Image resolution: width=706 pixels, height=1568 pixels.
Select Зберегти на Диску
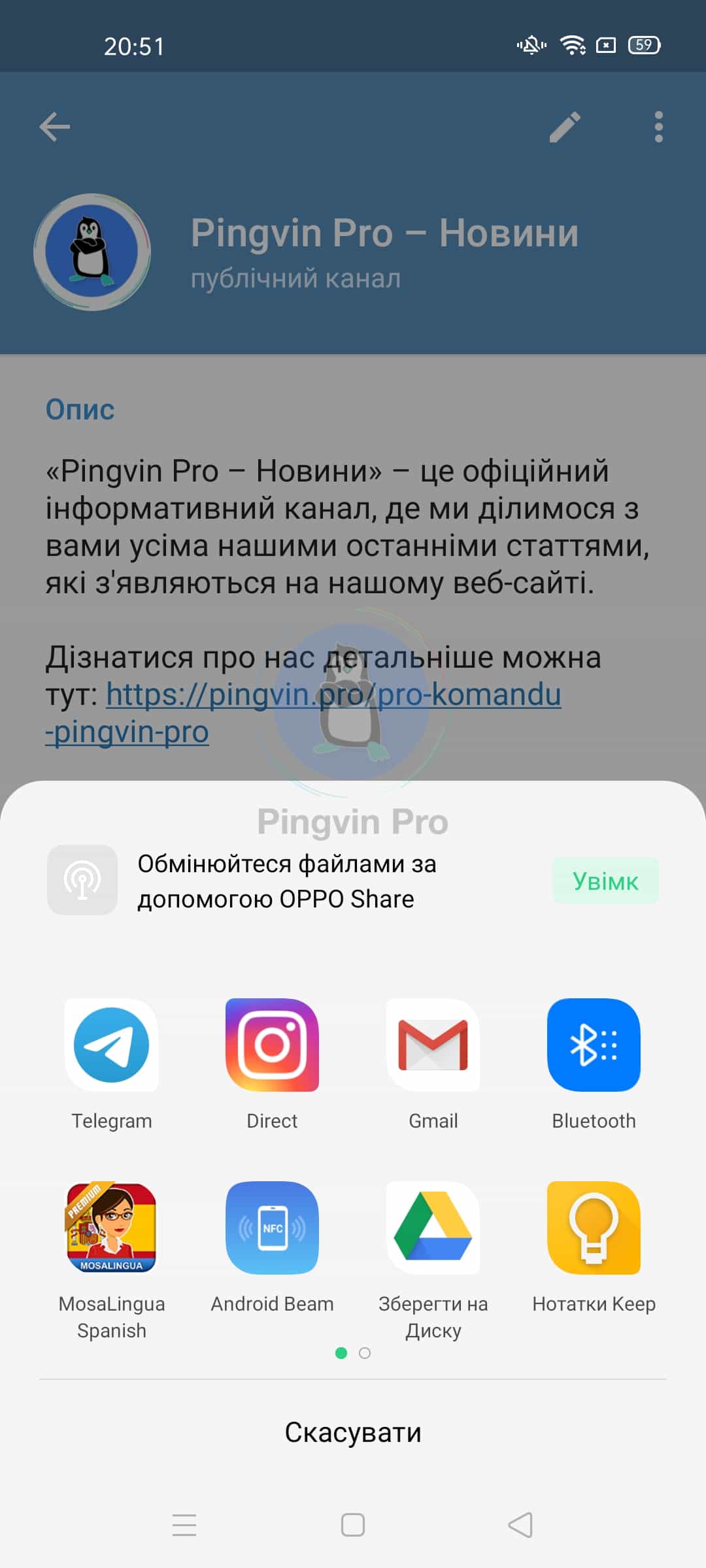pyautogui.click(x=433, y=1228)
